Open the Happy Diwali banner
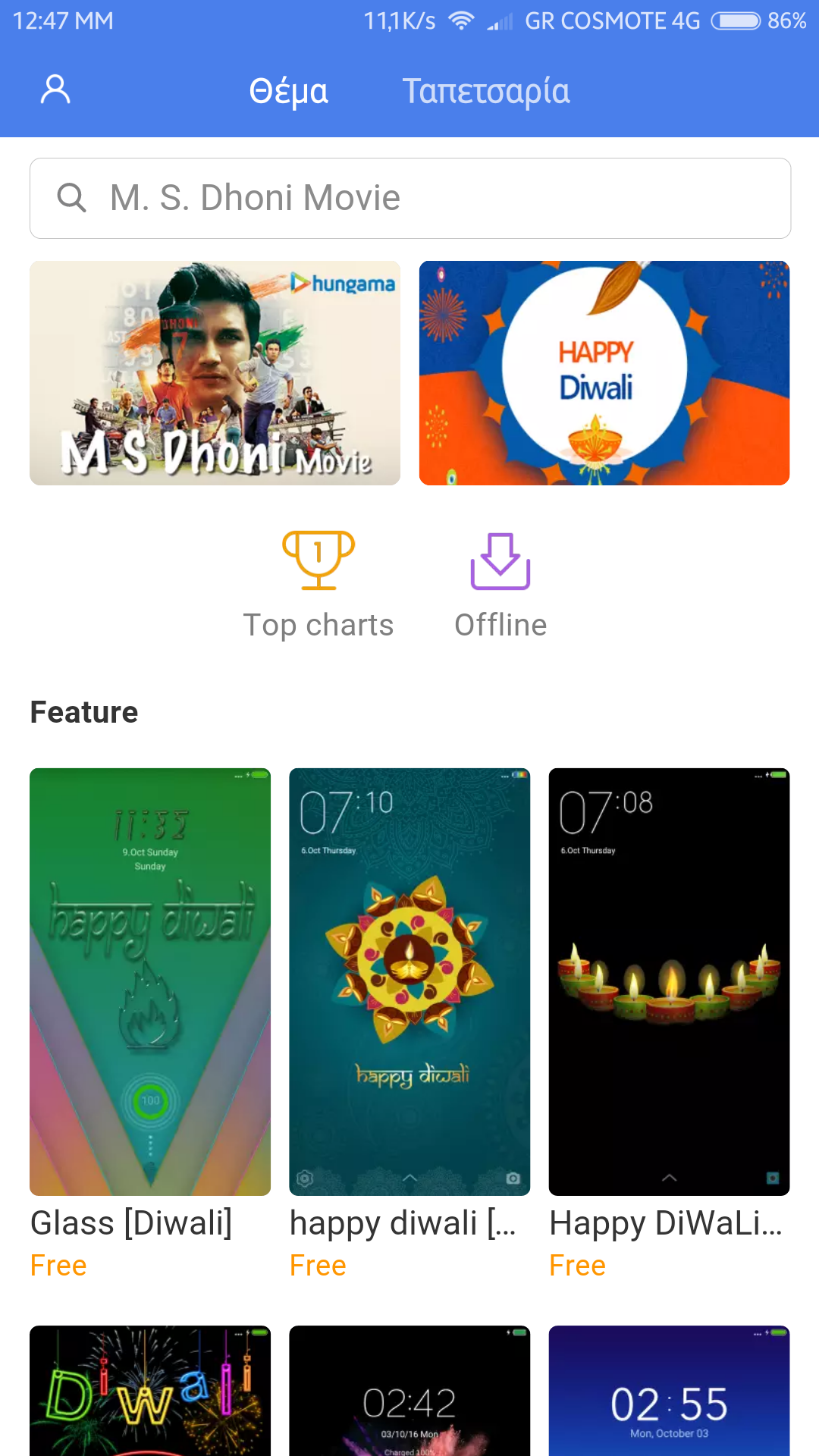Viewport: 819px width, 1456px height. (x=604, y=372)
